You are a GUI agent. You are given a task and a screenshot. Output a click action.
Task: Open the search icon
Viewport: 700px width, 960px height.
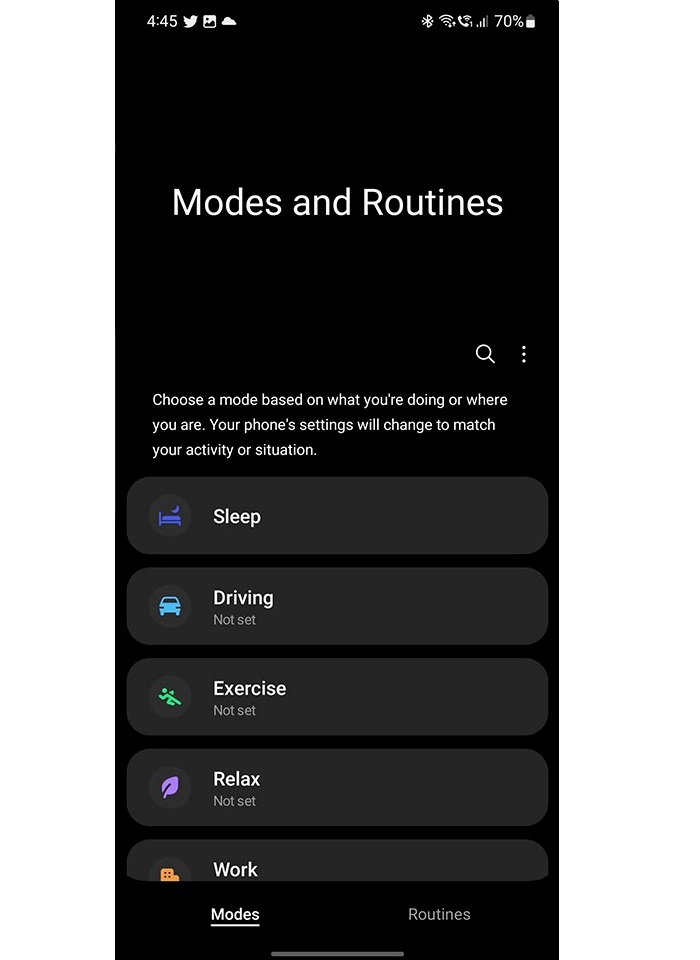pos(485,354)
